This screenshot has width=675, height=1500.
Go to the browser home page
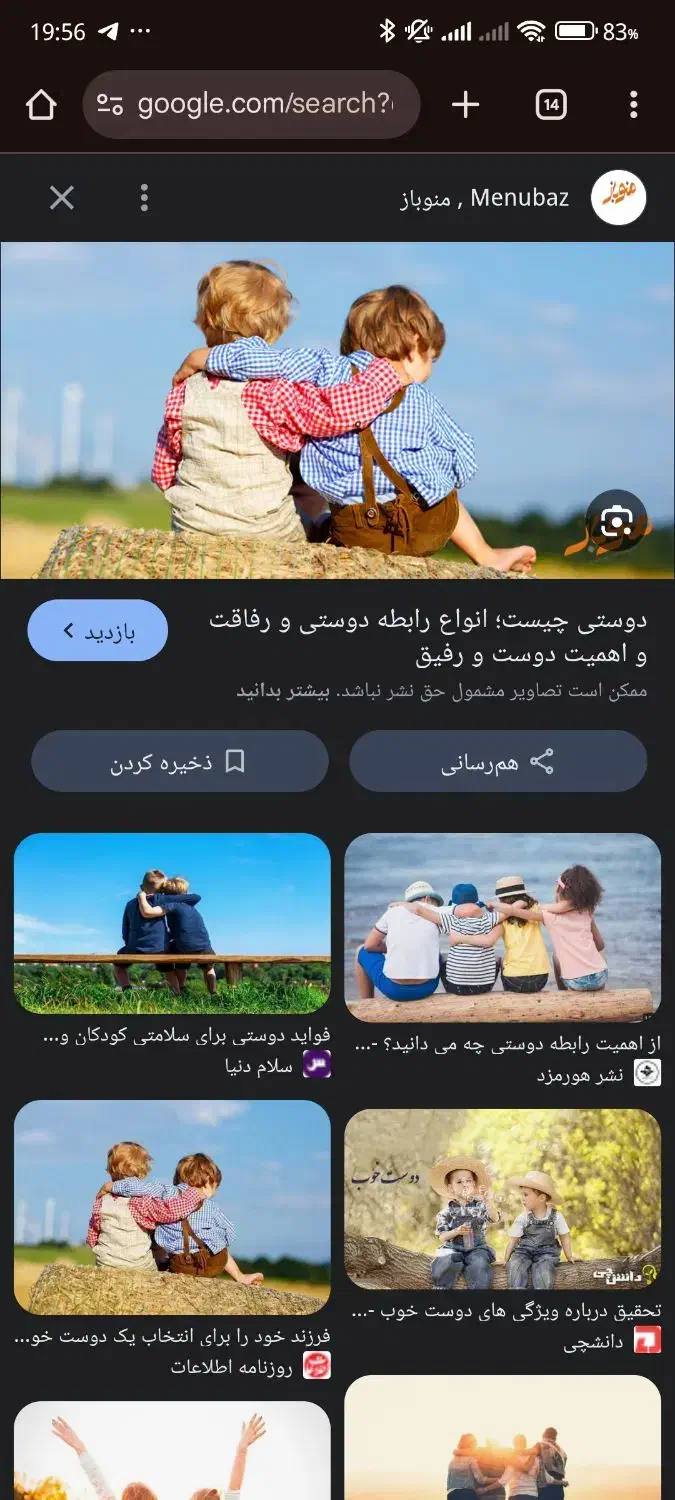(x=41, y=105)
